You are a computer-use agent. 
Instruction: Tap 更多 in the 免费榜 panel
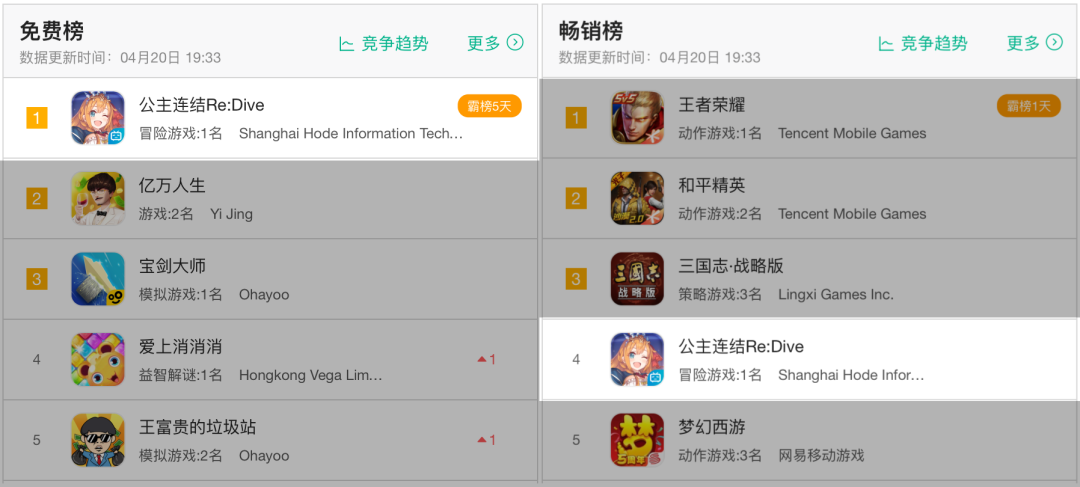click(x=495, y=43)
